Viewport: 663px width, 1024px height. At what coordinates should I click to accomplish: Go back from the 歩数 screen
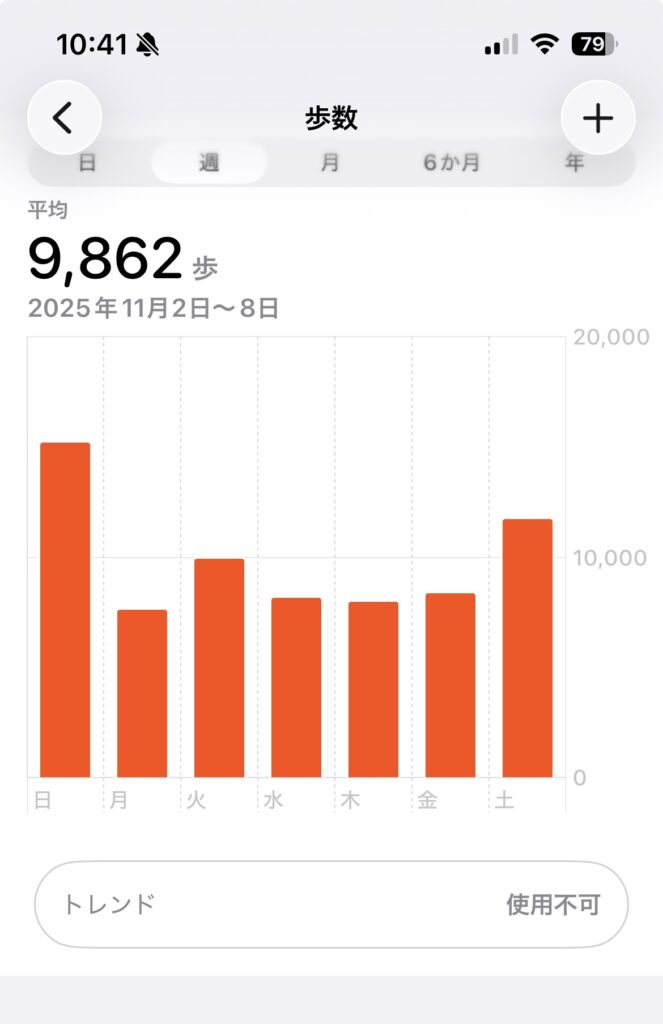tap(64, 118)
